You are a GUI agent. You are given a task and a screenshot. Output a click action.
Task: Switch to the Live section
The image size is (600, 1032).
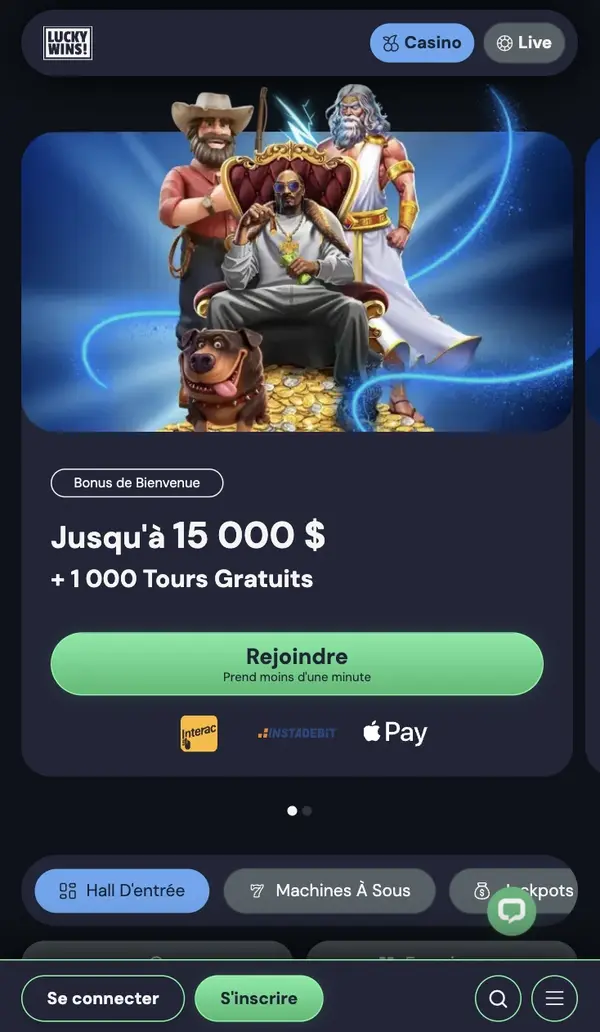524,43
